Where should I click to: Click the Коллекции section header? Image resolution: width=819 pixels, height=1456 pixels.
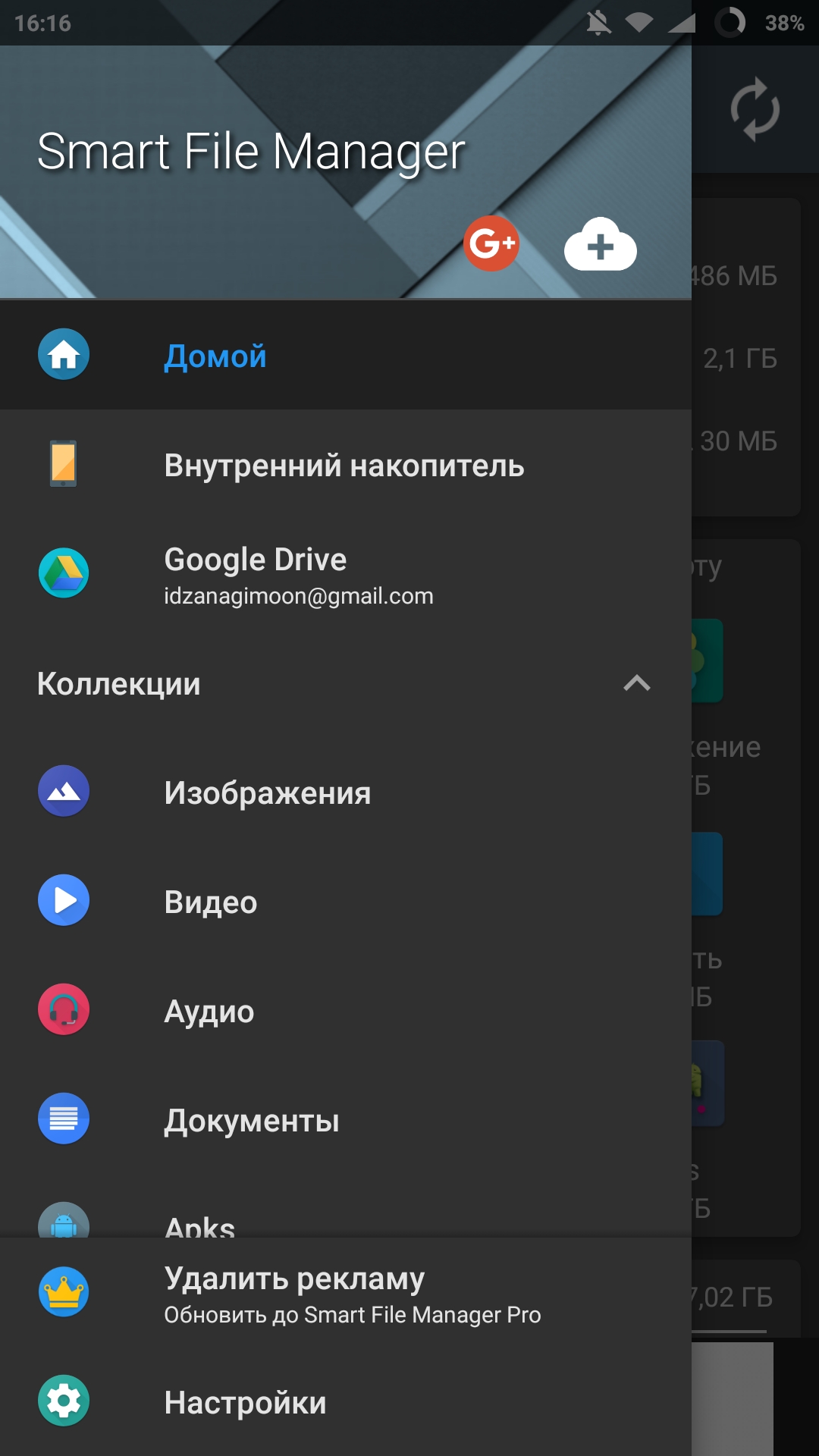point(119,683)
